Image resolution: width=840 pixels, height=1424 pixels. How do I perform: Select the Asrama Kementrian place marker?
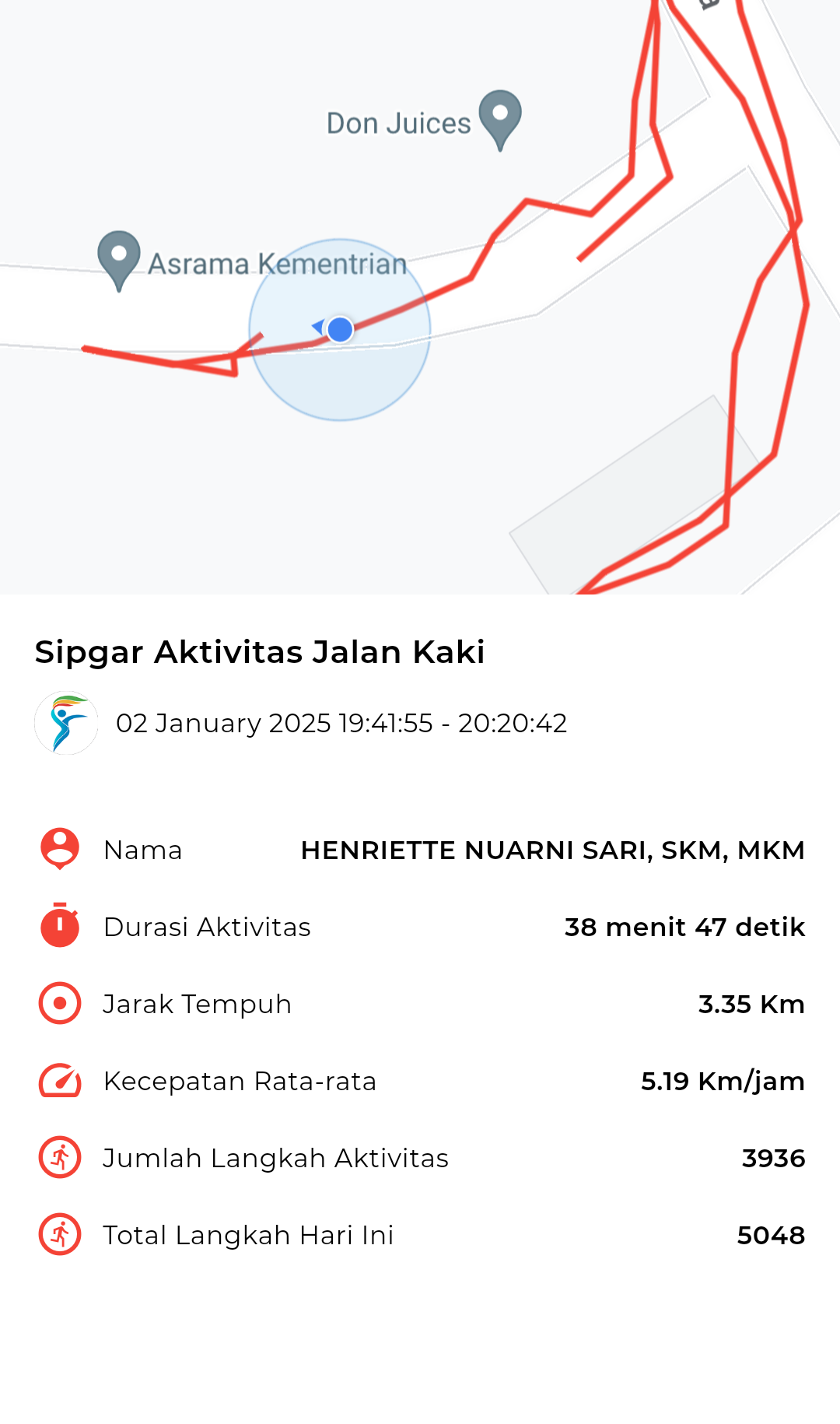point(119,261)
